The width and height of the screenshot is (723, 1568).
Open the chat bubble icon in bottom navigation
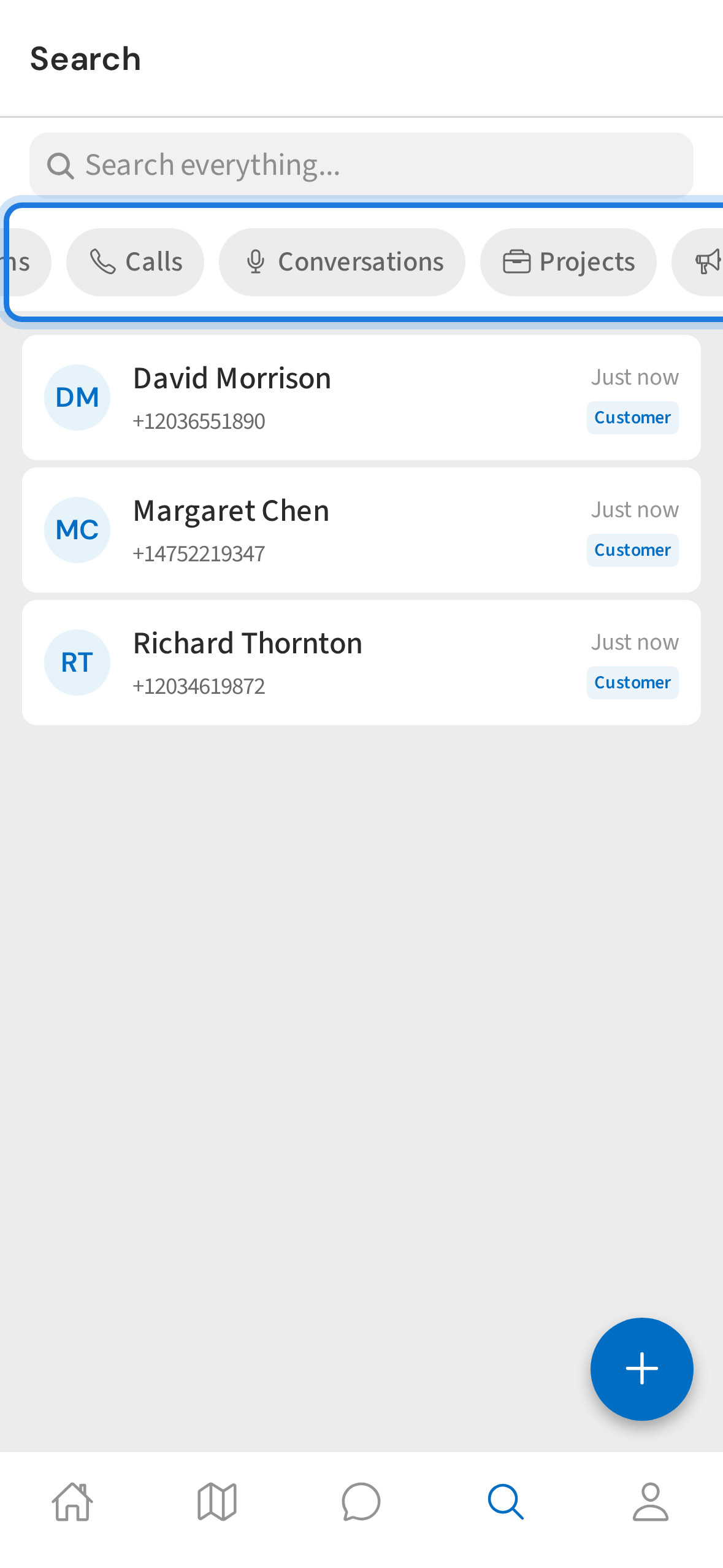tap(361, 1501)
